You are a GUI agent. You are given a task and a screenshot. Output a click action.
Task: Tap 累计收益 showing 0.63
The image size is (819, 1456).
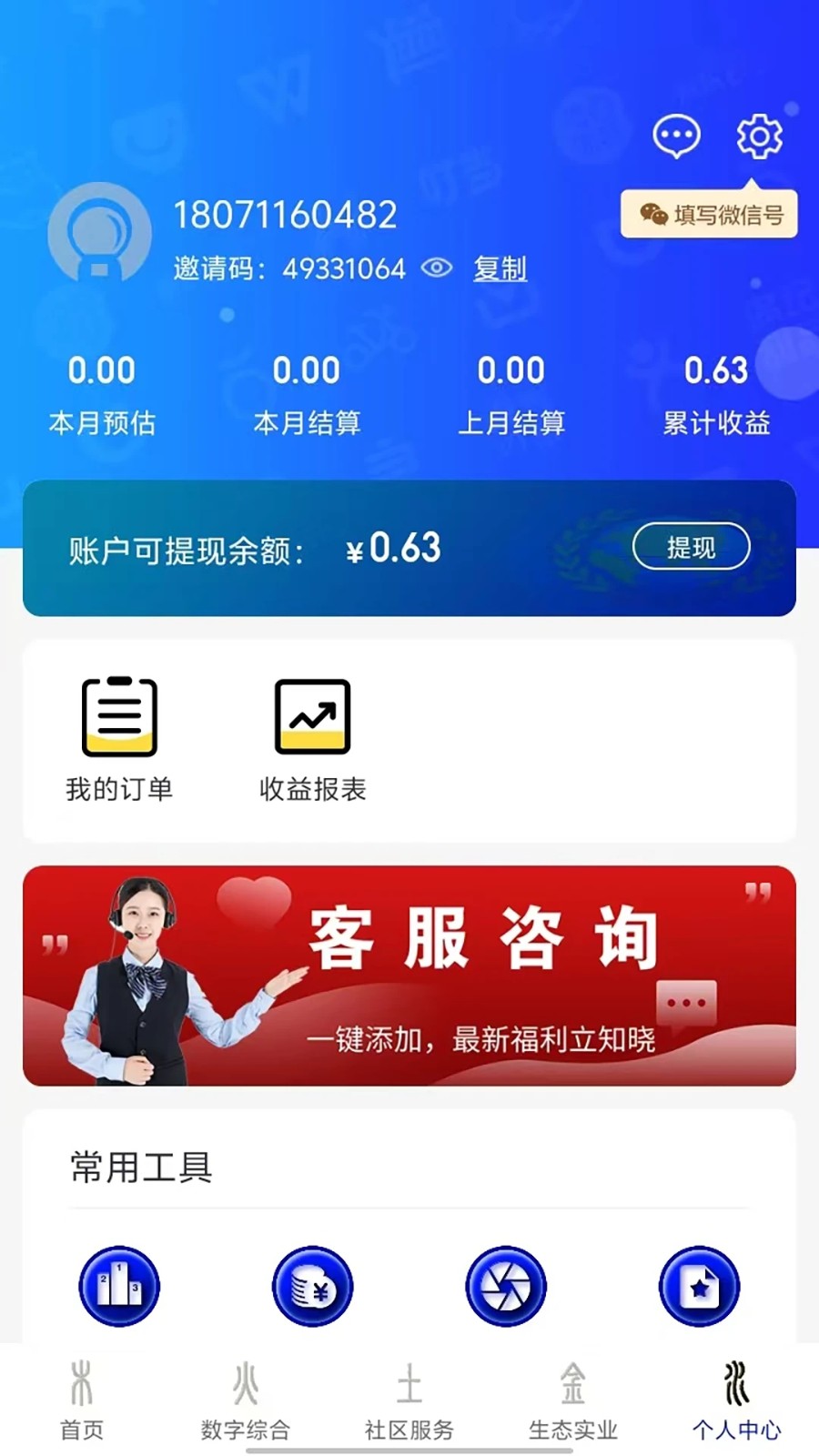tap(717, 391)
